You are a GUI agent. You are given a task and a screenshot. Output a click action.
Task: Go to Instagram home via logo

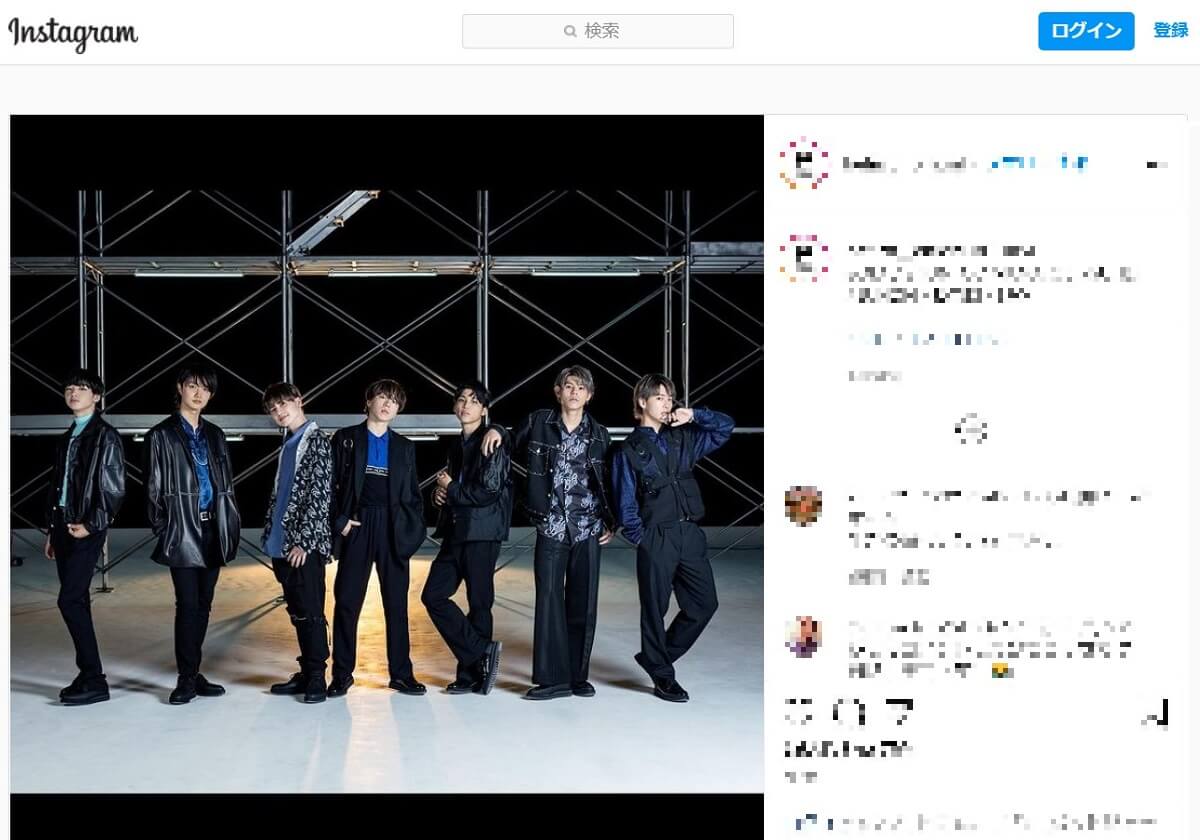[x=73, y=34]
